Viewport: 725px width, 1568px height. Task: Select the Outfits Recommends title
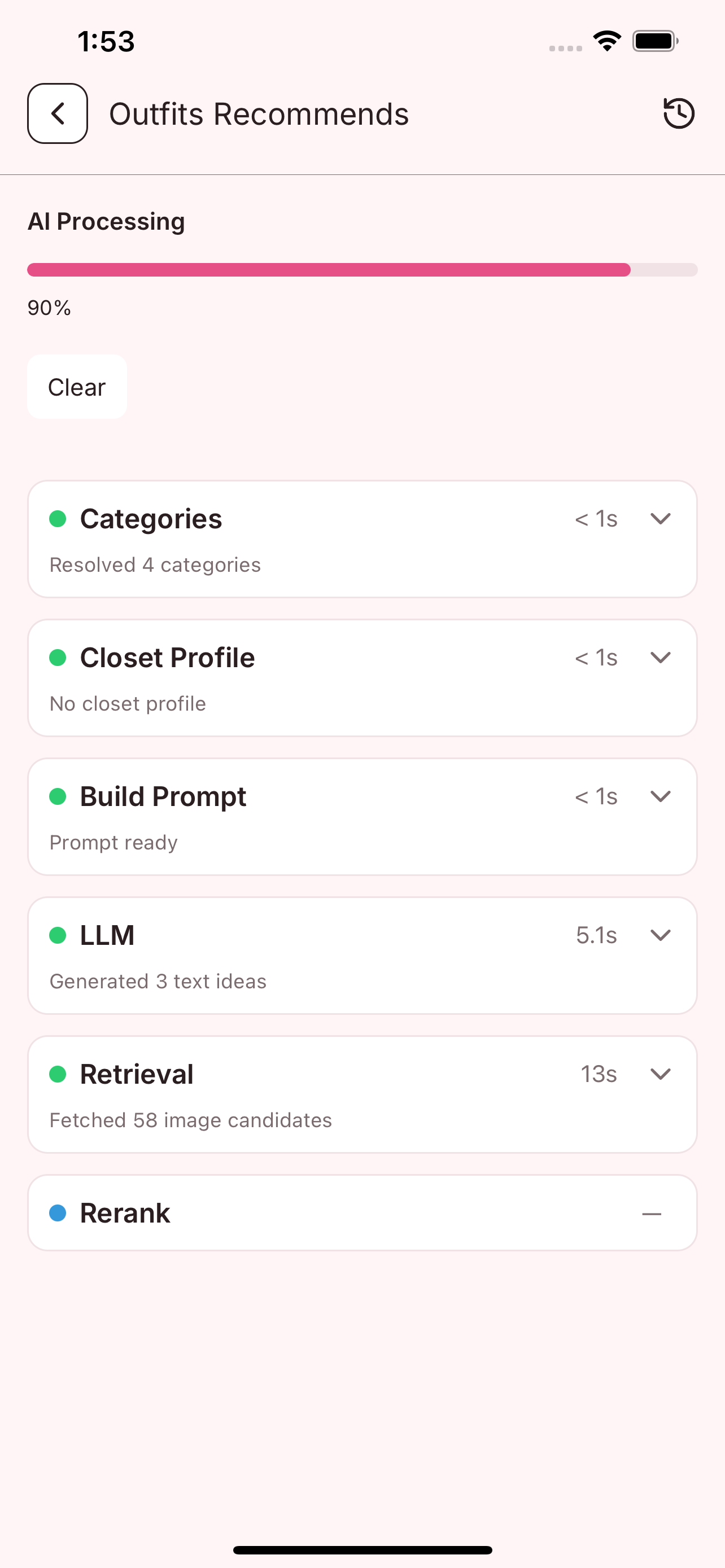[259, 113]
